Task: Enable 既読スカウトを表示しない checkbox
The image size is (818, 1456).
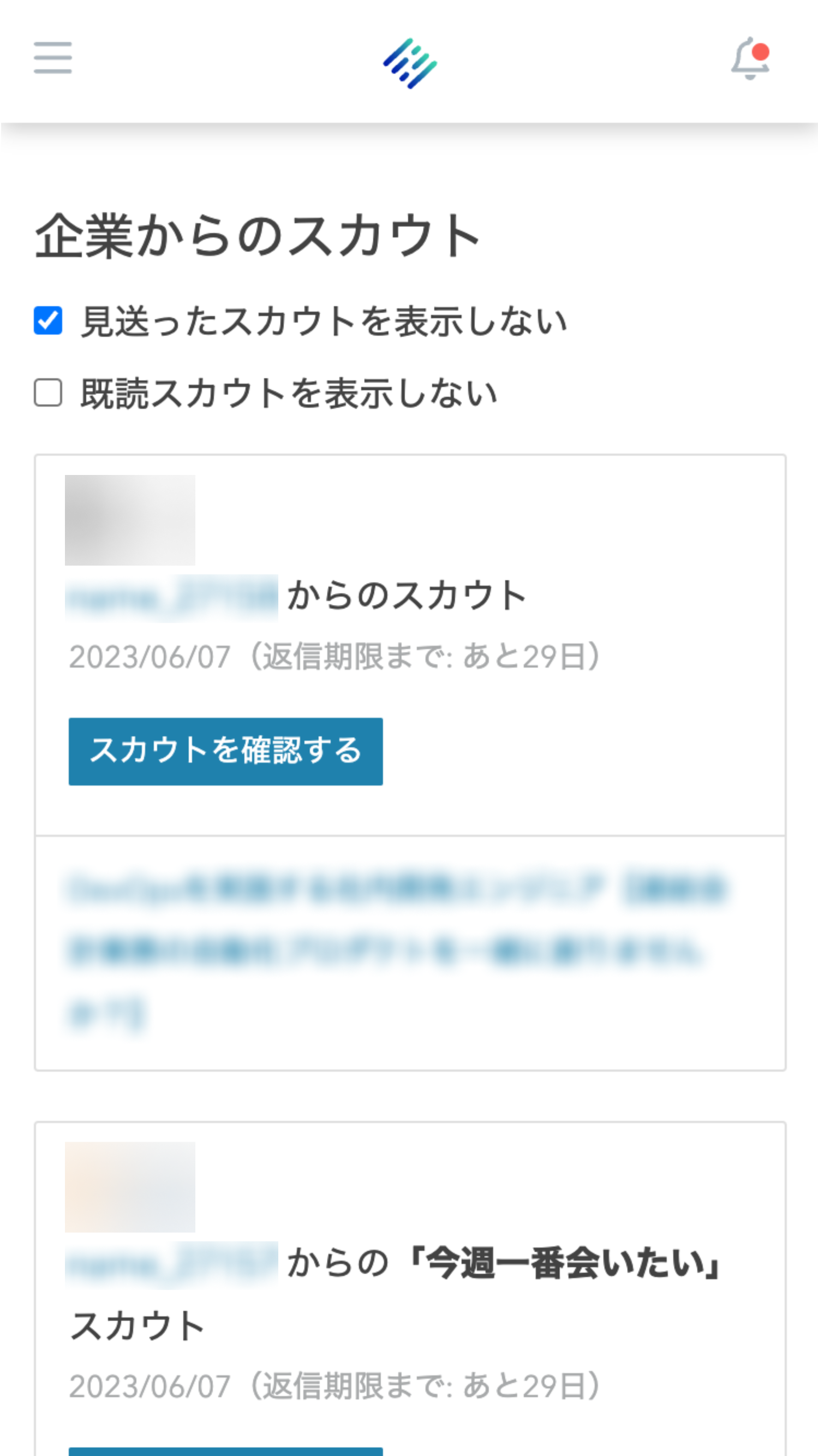Action: click(x=48, y=393)
